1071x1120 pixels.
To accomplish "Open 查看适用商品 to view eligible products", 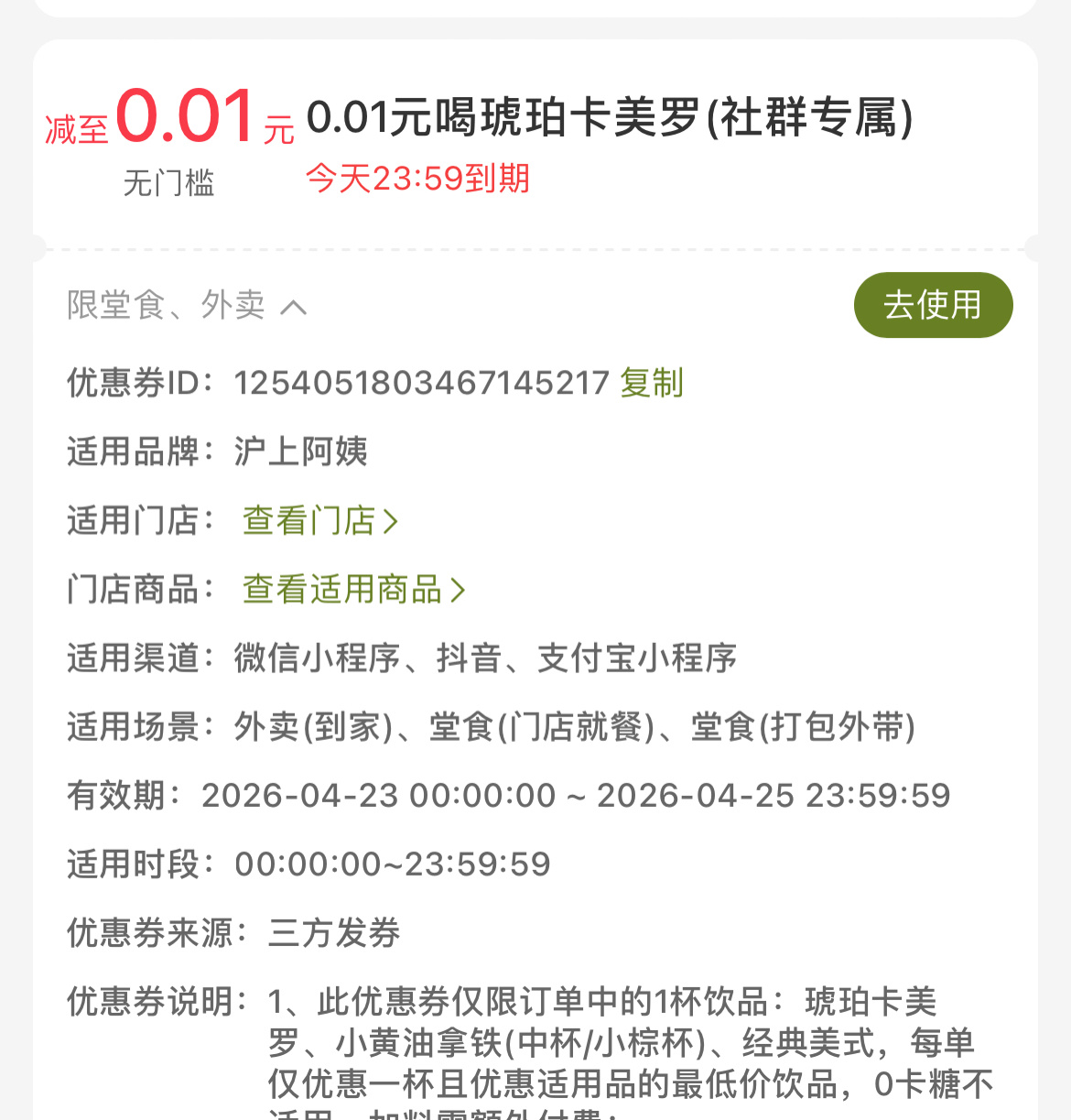I will click(353, 590).
